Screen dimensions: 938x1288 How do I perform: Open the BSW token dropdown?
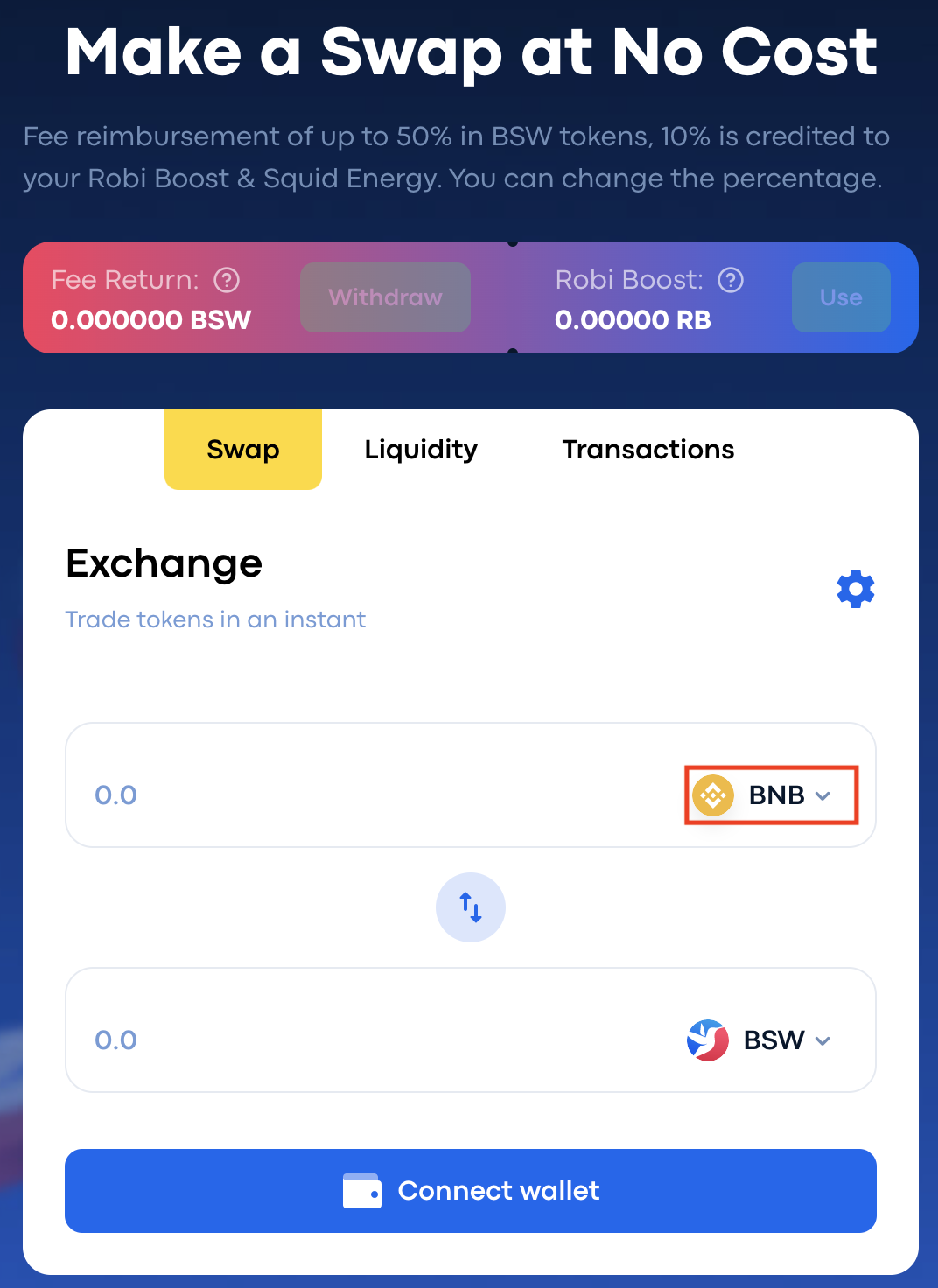pyautogui.click(x=759, y=1039)
